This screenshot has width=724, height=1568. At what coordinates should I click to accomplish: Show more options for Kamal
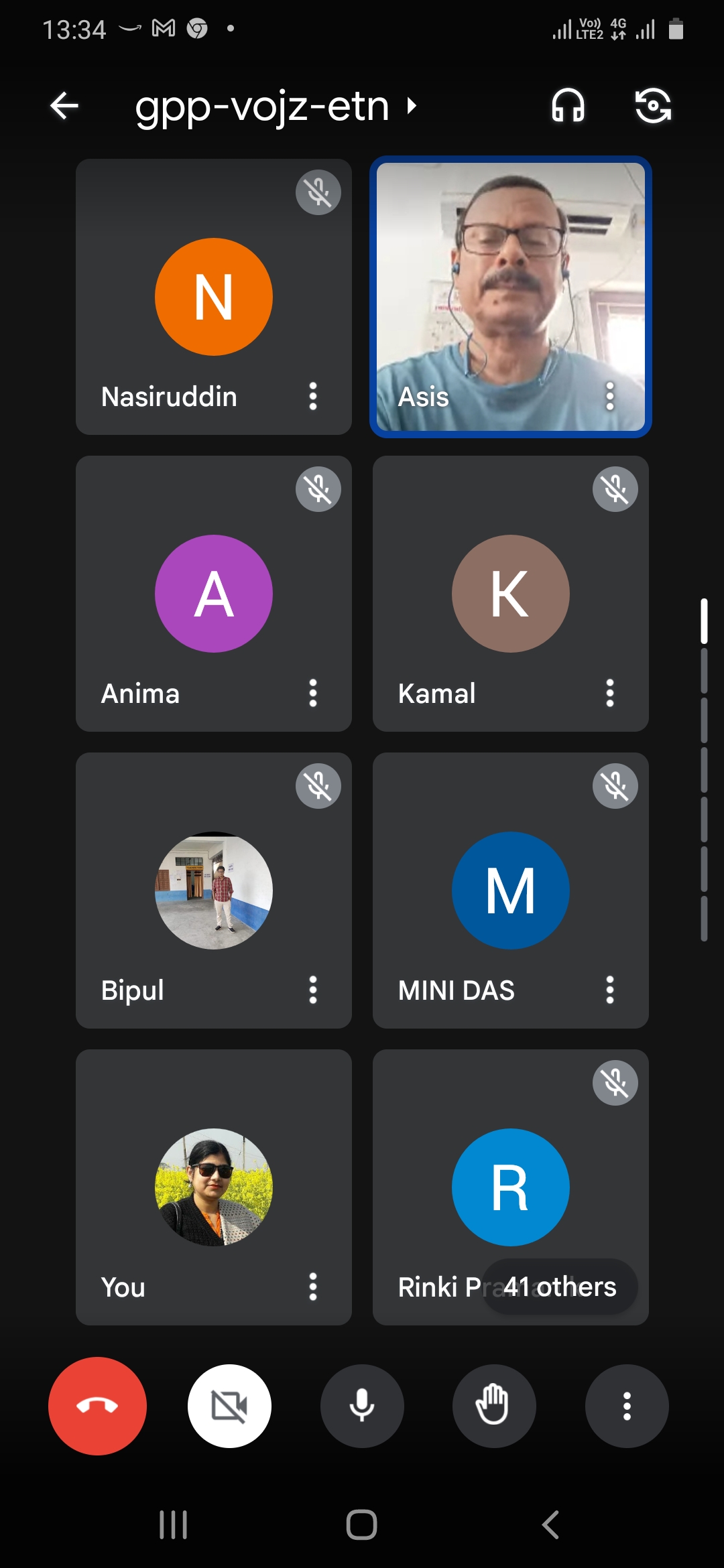coord(609,694)
